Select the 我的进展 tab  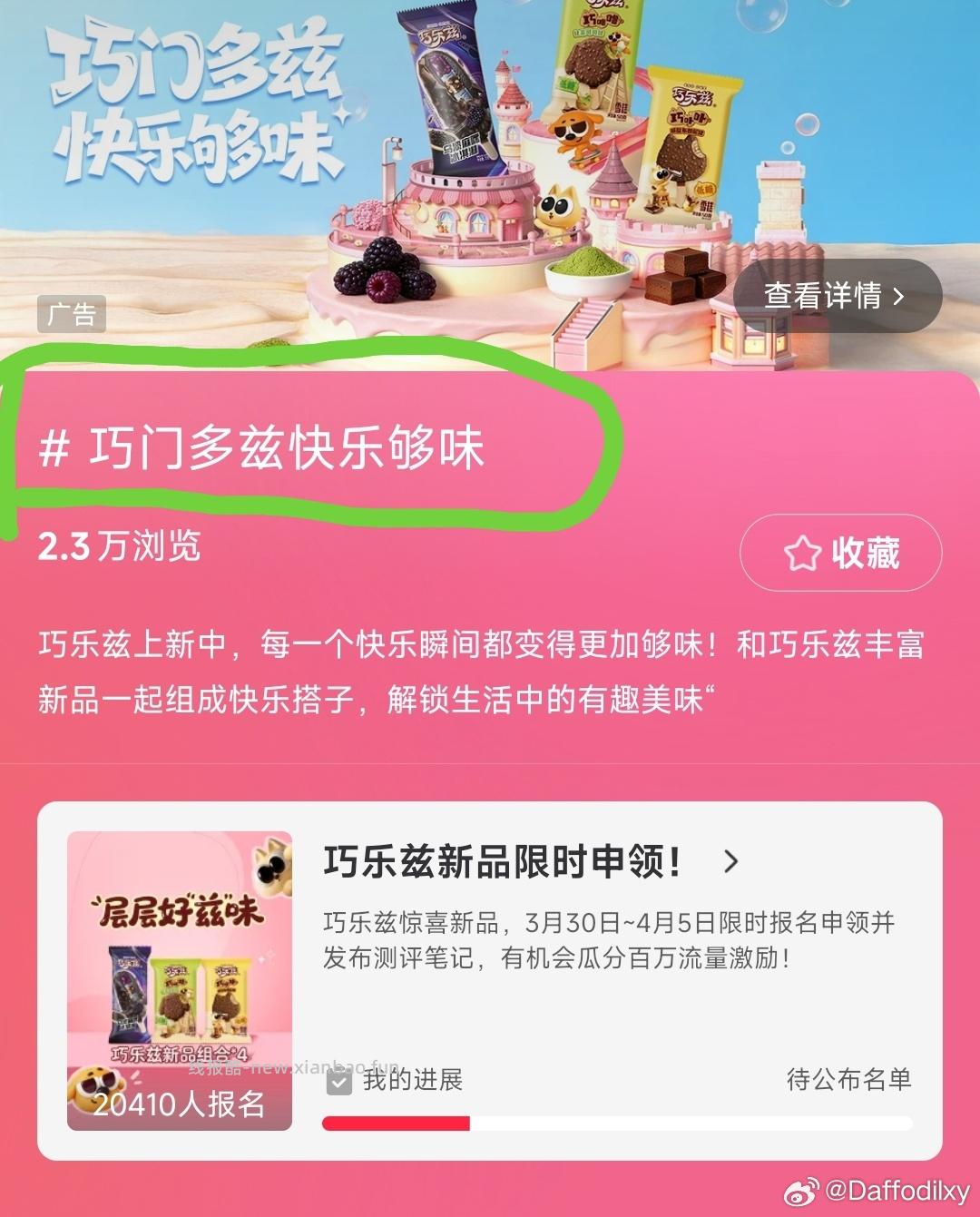click(411, 1081)
